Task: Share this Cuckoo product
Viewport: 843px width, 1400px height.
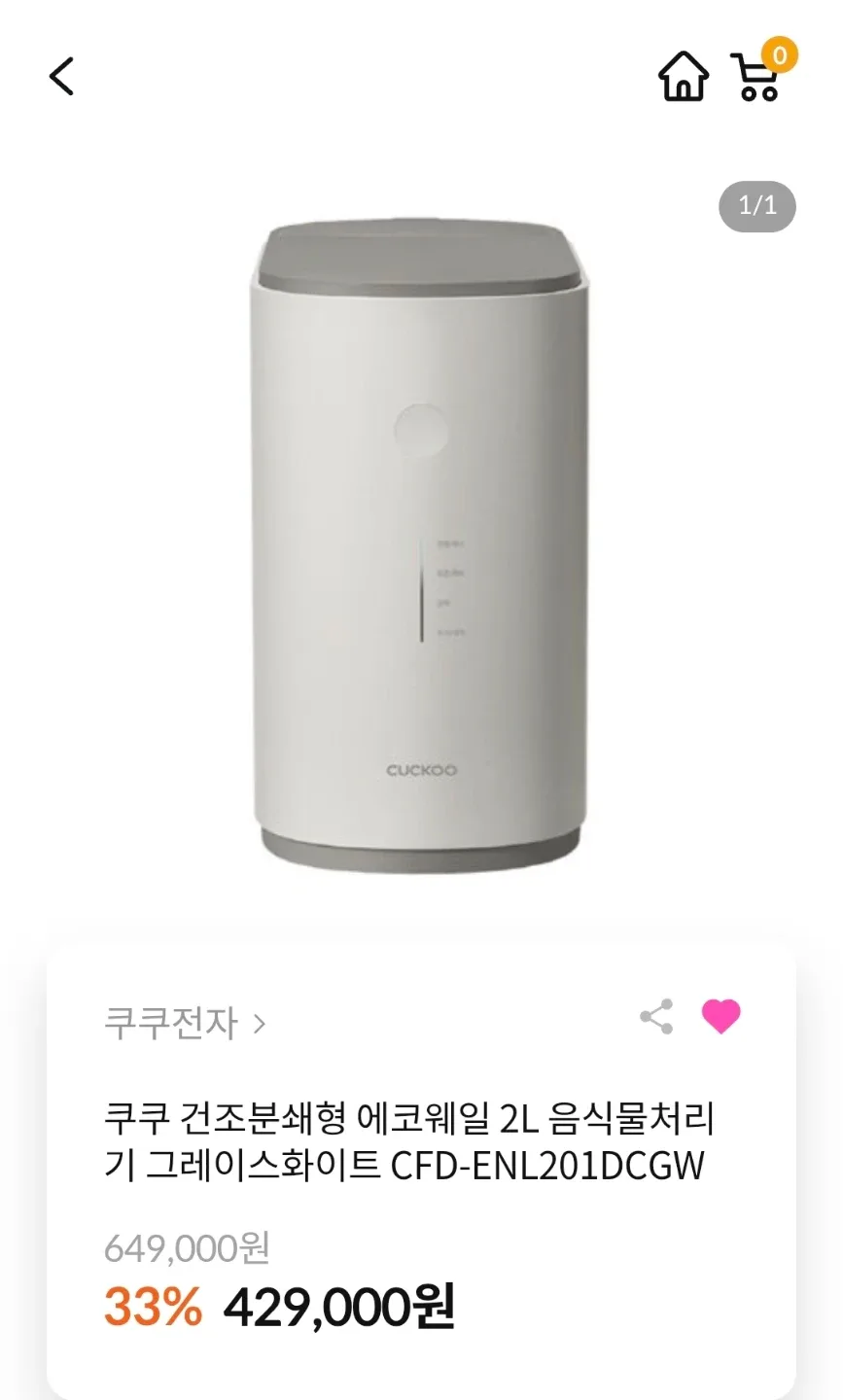Action: (656, 1017)
